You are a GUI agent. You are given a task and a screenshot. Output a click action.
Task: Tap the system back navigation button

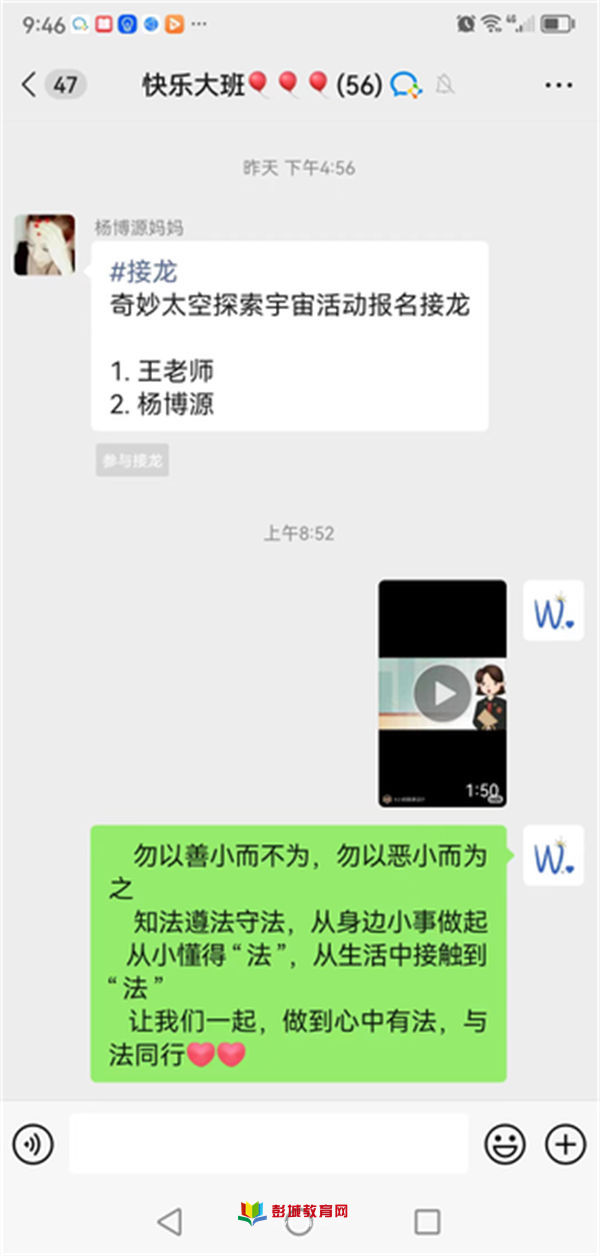tap(170, 1221)
